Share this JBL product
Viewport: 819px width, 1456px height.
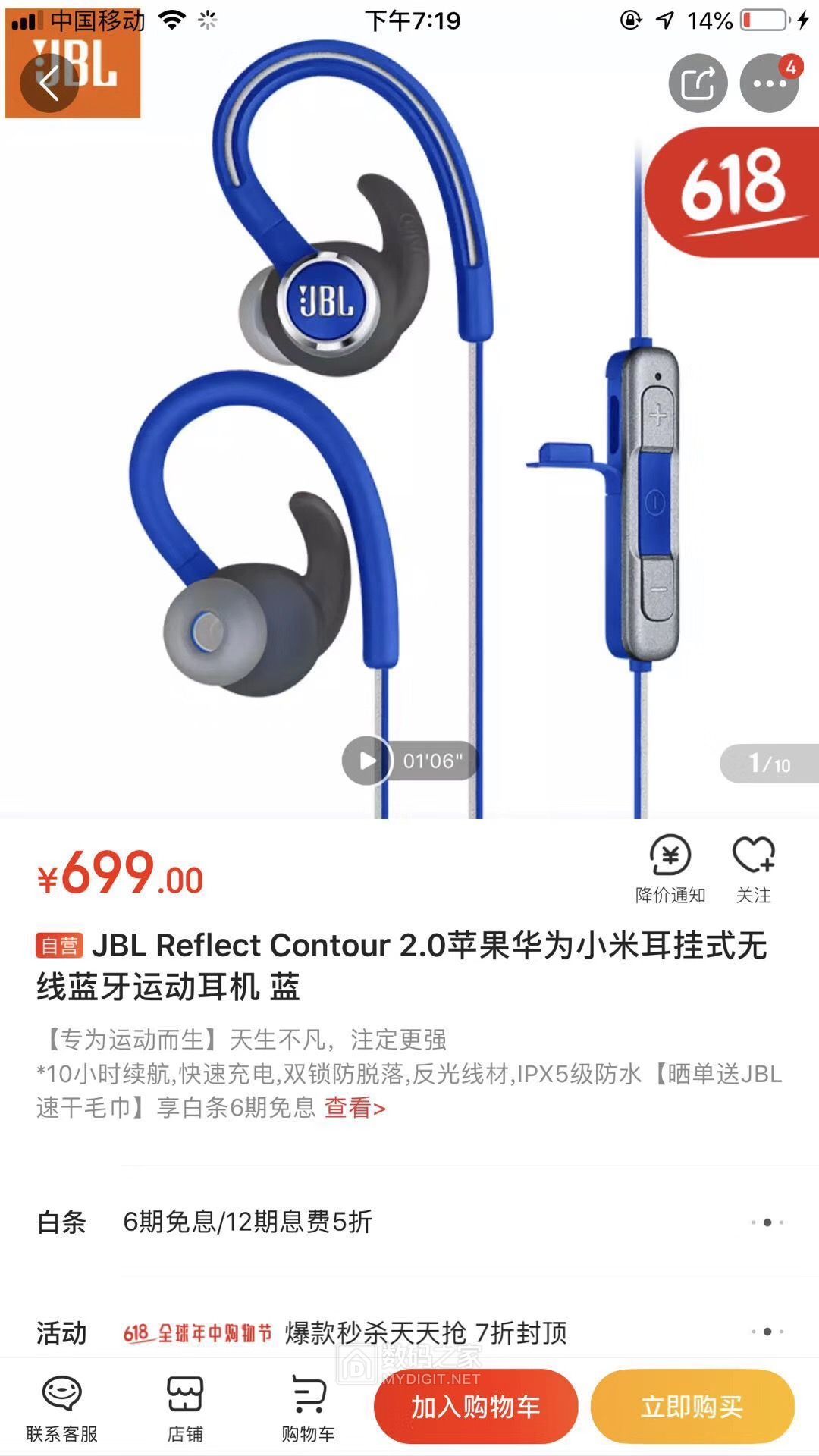coord(698,83)
